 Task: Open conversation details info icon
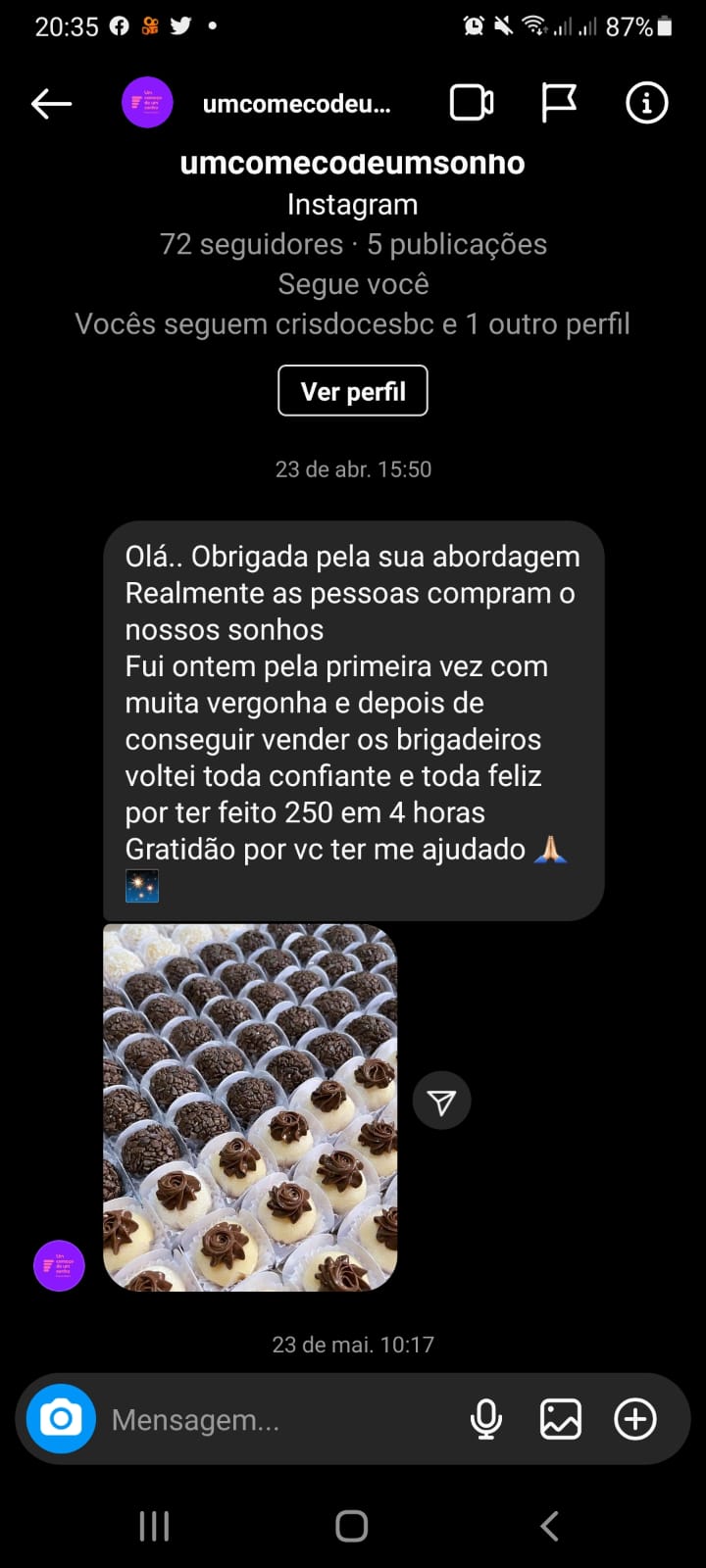point(646,103)
